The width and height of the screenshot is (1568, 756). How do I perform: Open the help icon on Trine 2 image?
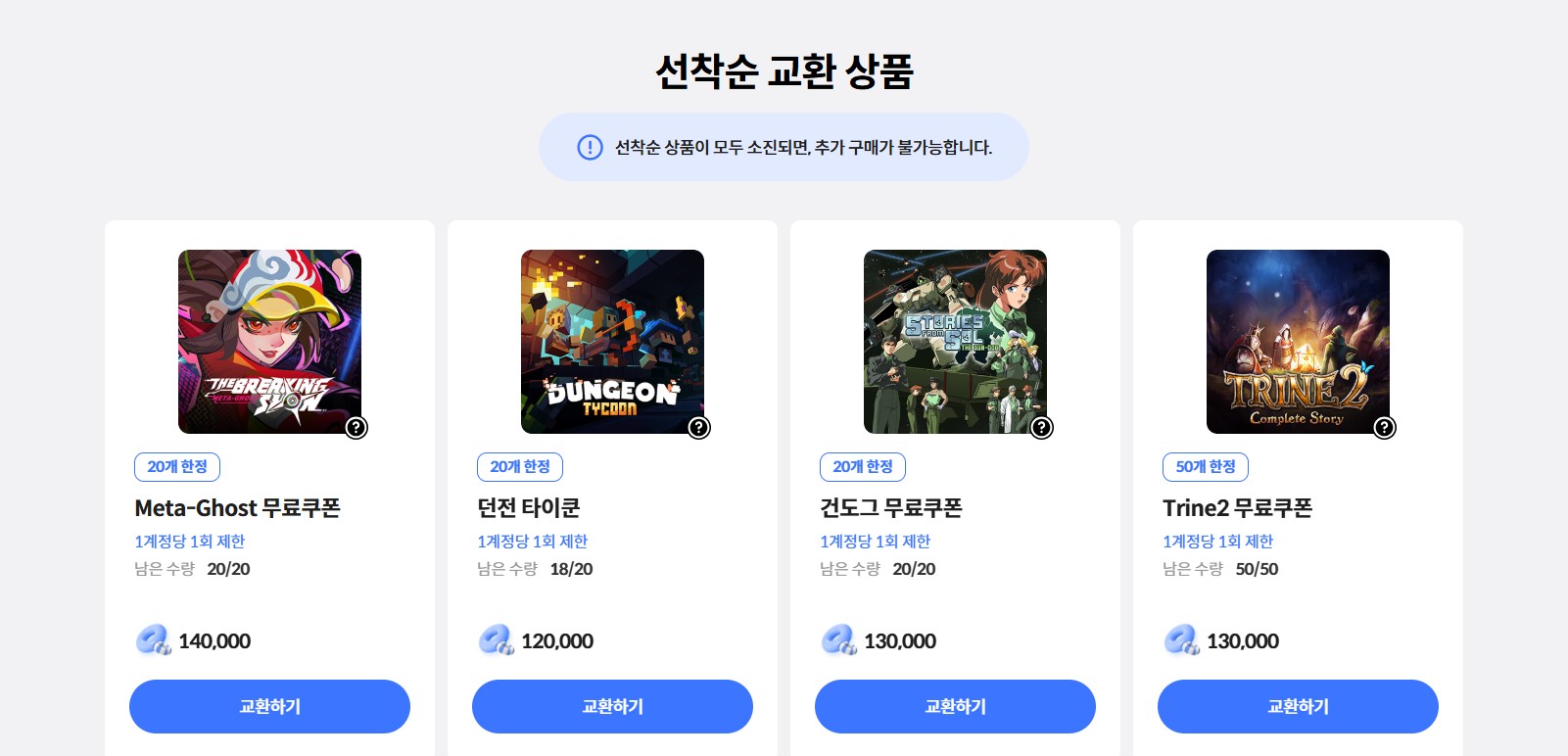(x=1384, y=428)
